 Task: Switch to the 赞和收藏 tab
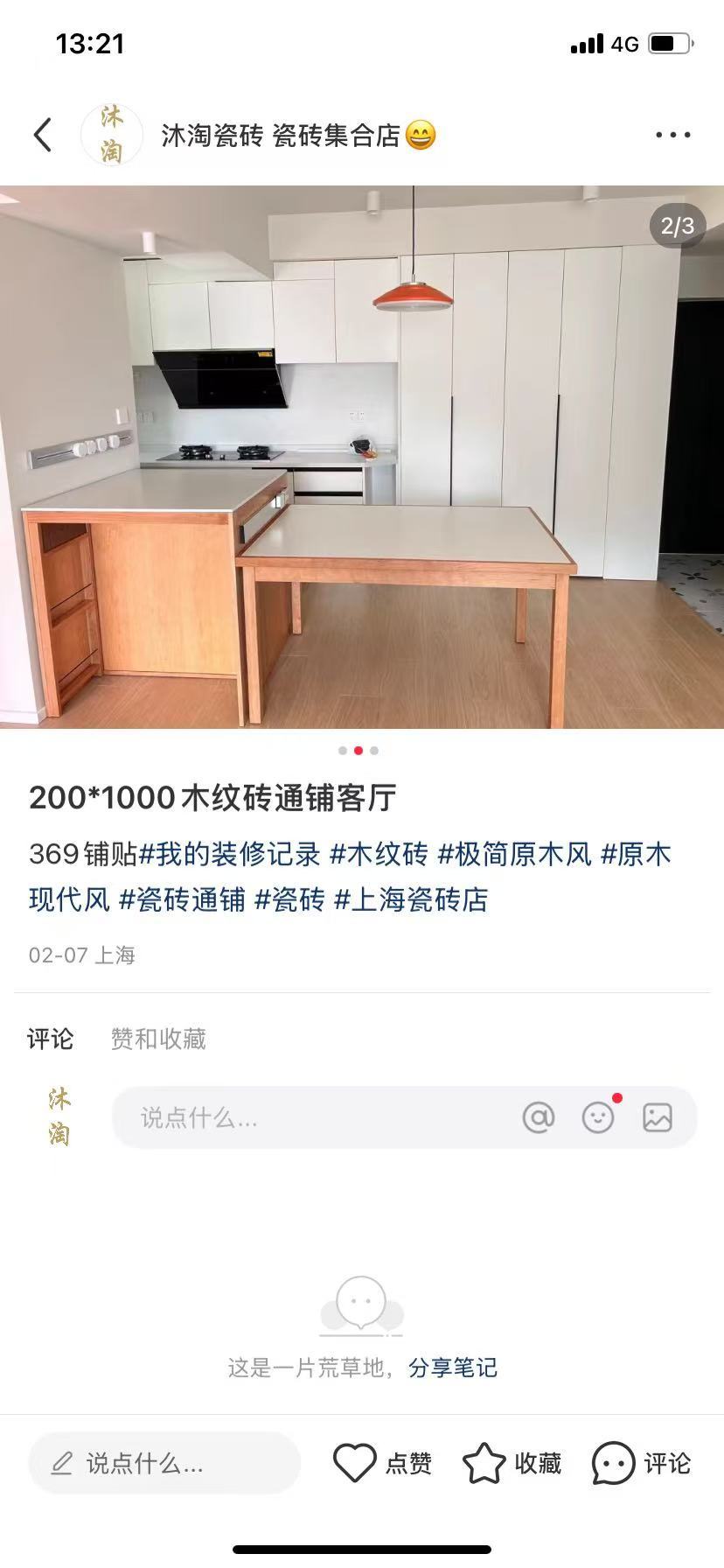[x=158, y=1039]
